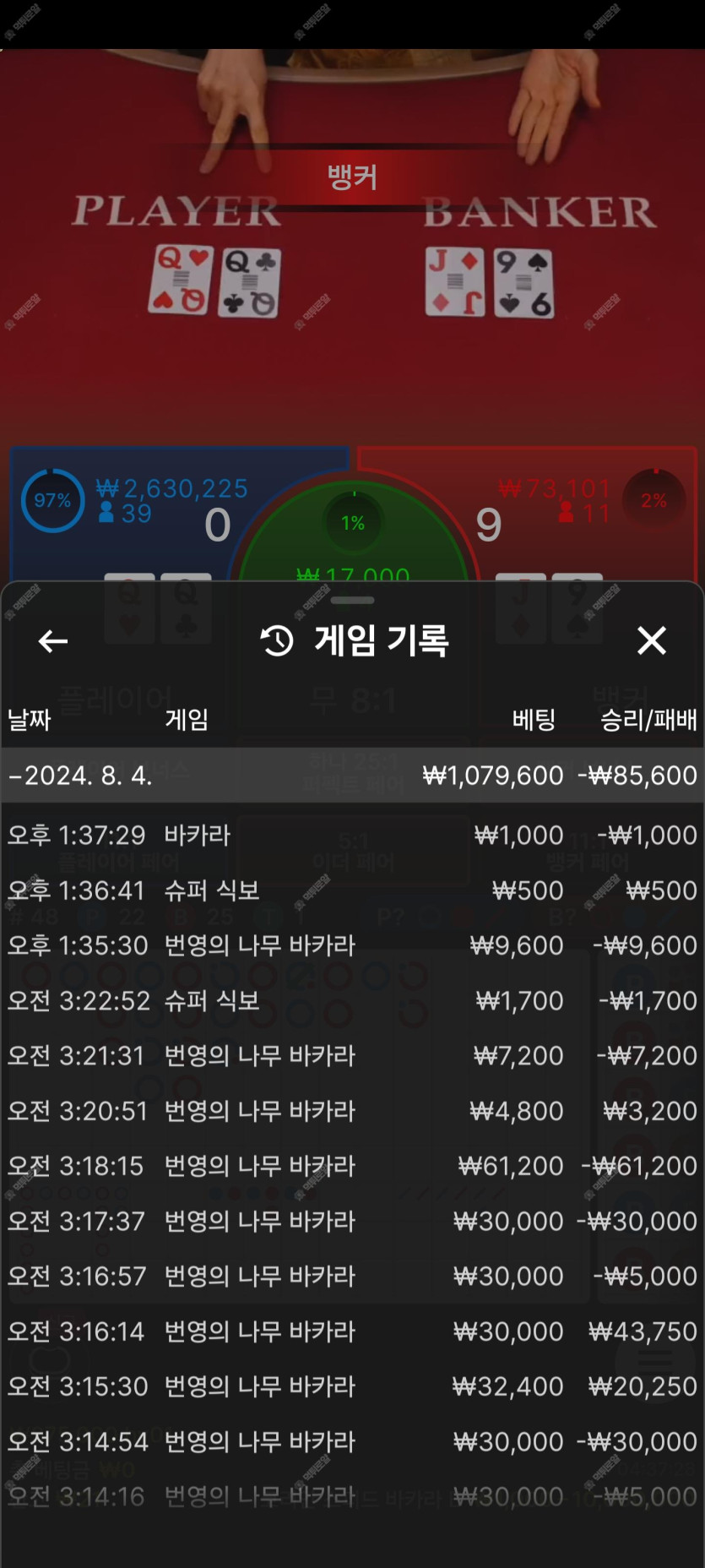Open the 오후 1:37:29 바카라 record
Image resolution: width=705 pixels, height=1568 pixels.
(352, 836)
